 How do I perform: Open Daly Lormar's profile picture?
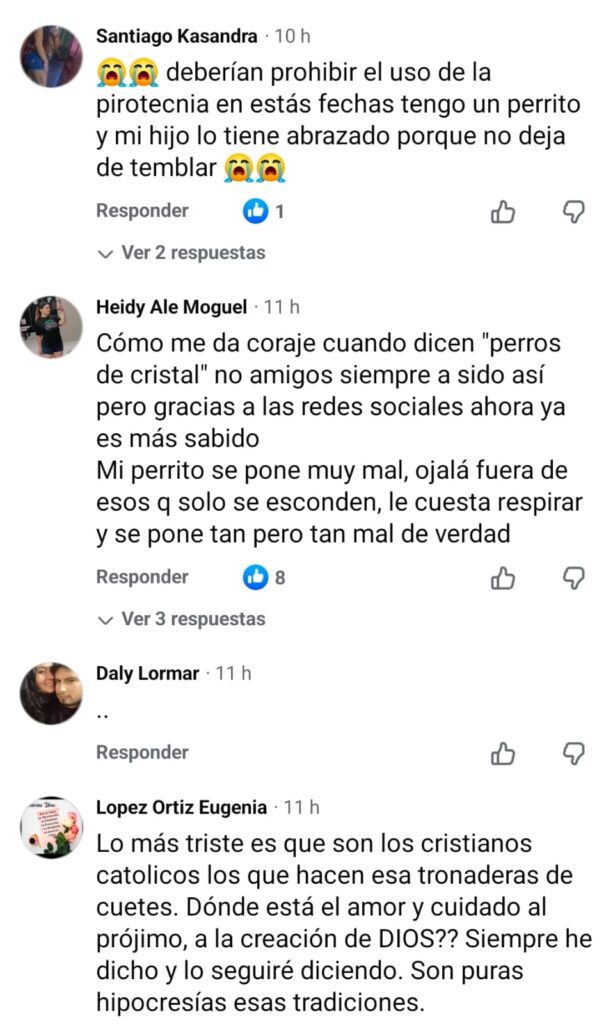tap(51, 692)
